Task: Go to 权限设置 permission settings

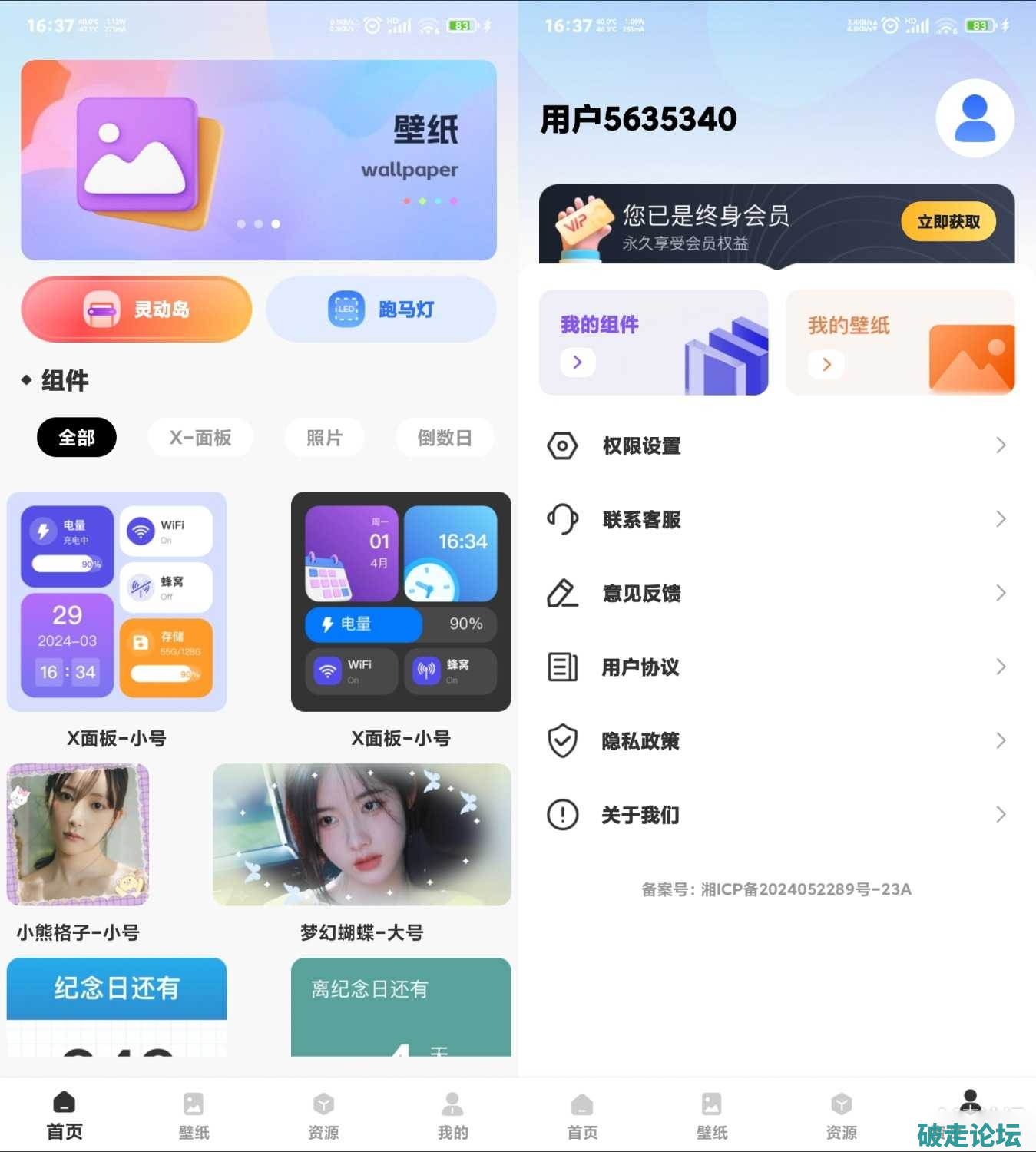Action: (776, 445)
